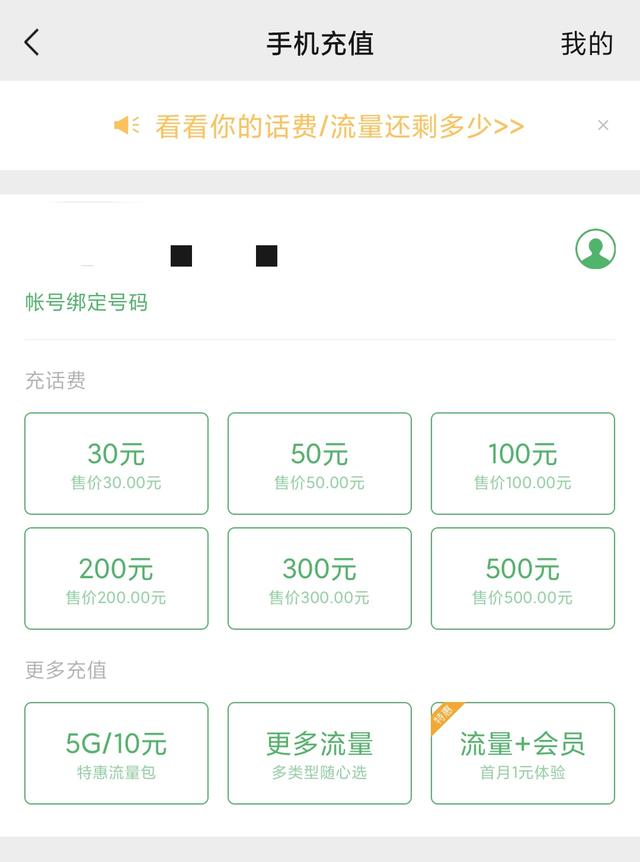
Task: Select the 100元 top-up option
Action: [523, 464]
